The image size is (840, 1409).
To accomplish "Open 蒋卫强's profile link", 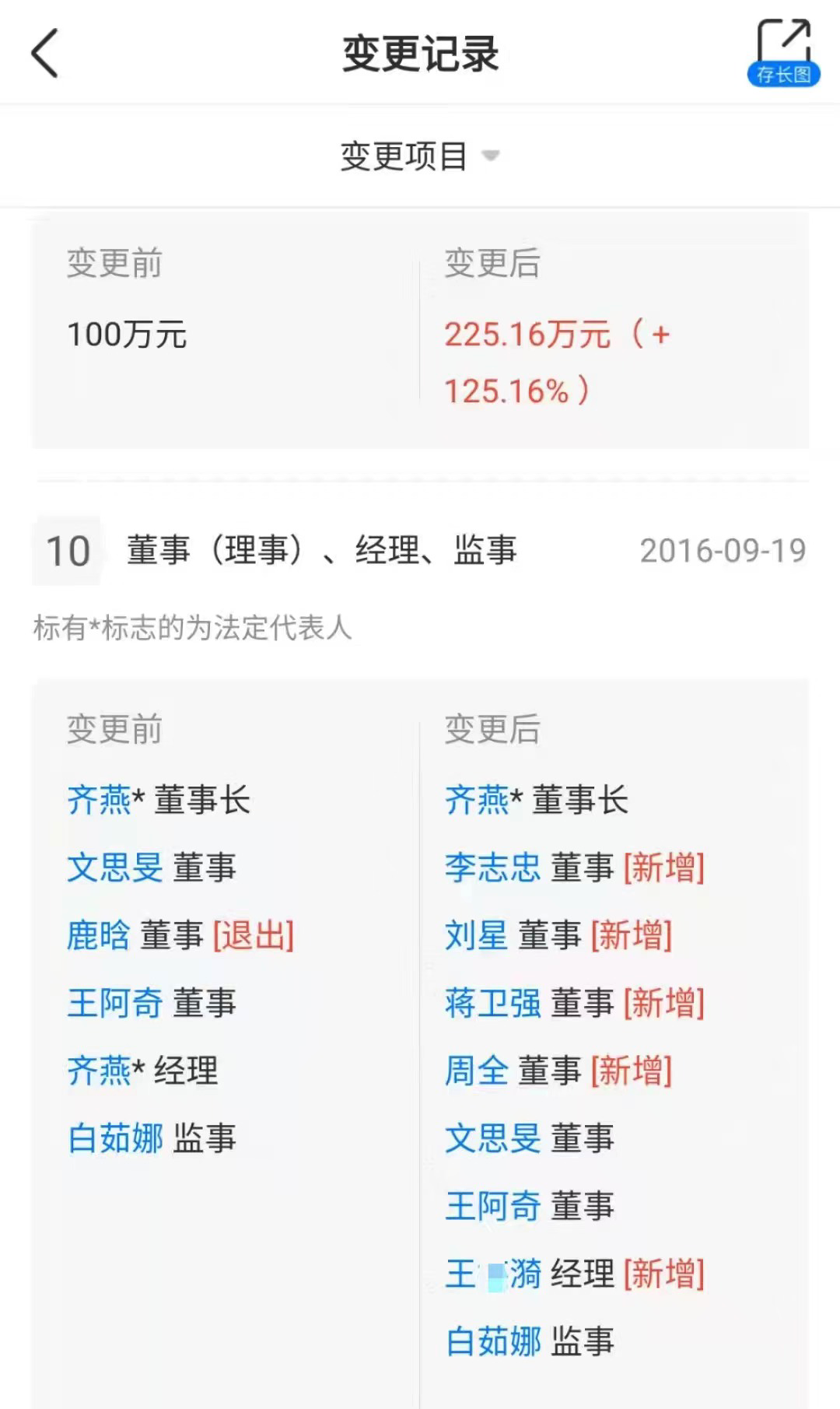I will [492, 1003].
